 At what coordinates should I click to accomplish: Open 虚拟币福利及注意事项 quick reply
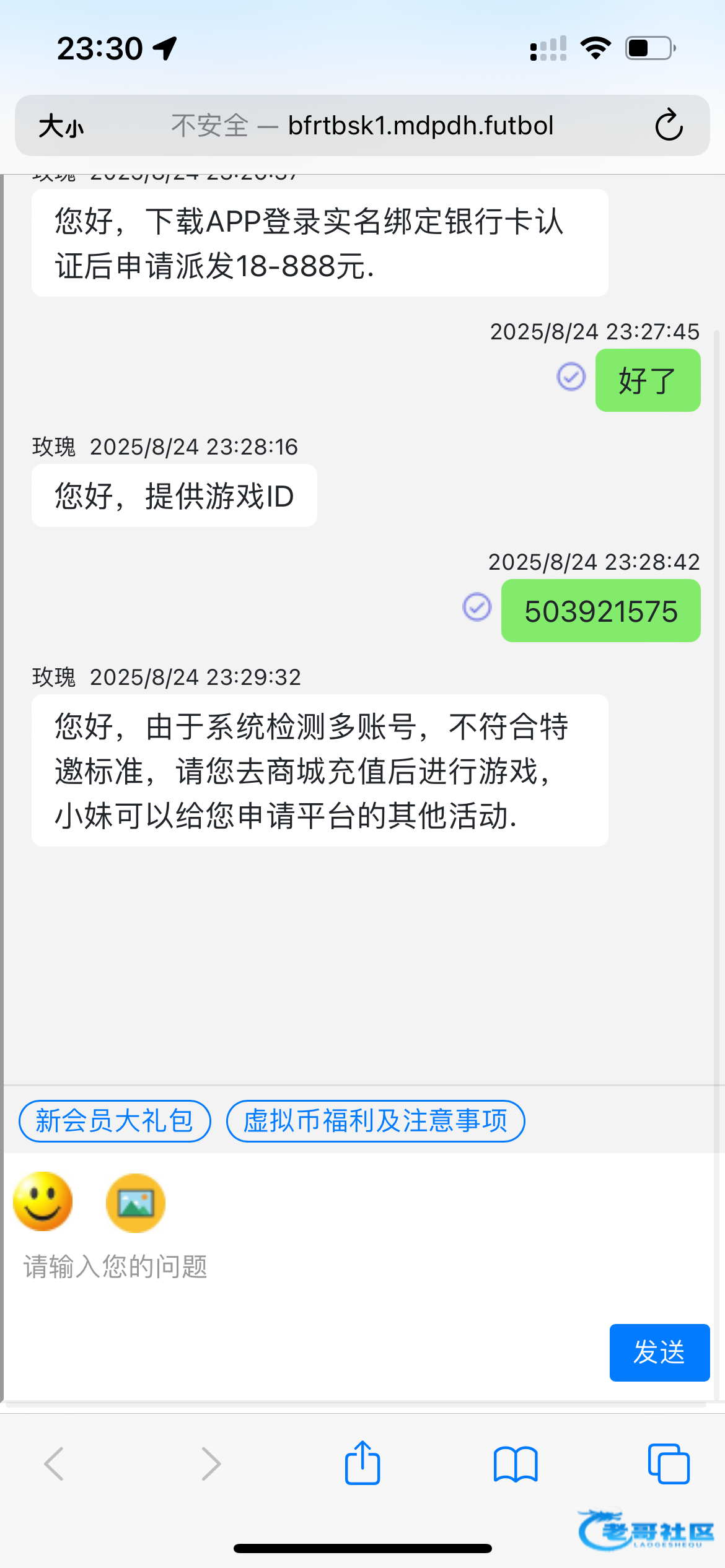point(376,1121)
